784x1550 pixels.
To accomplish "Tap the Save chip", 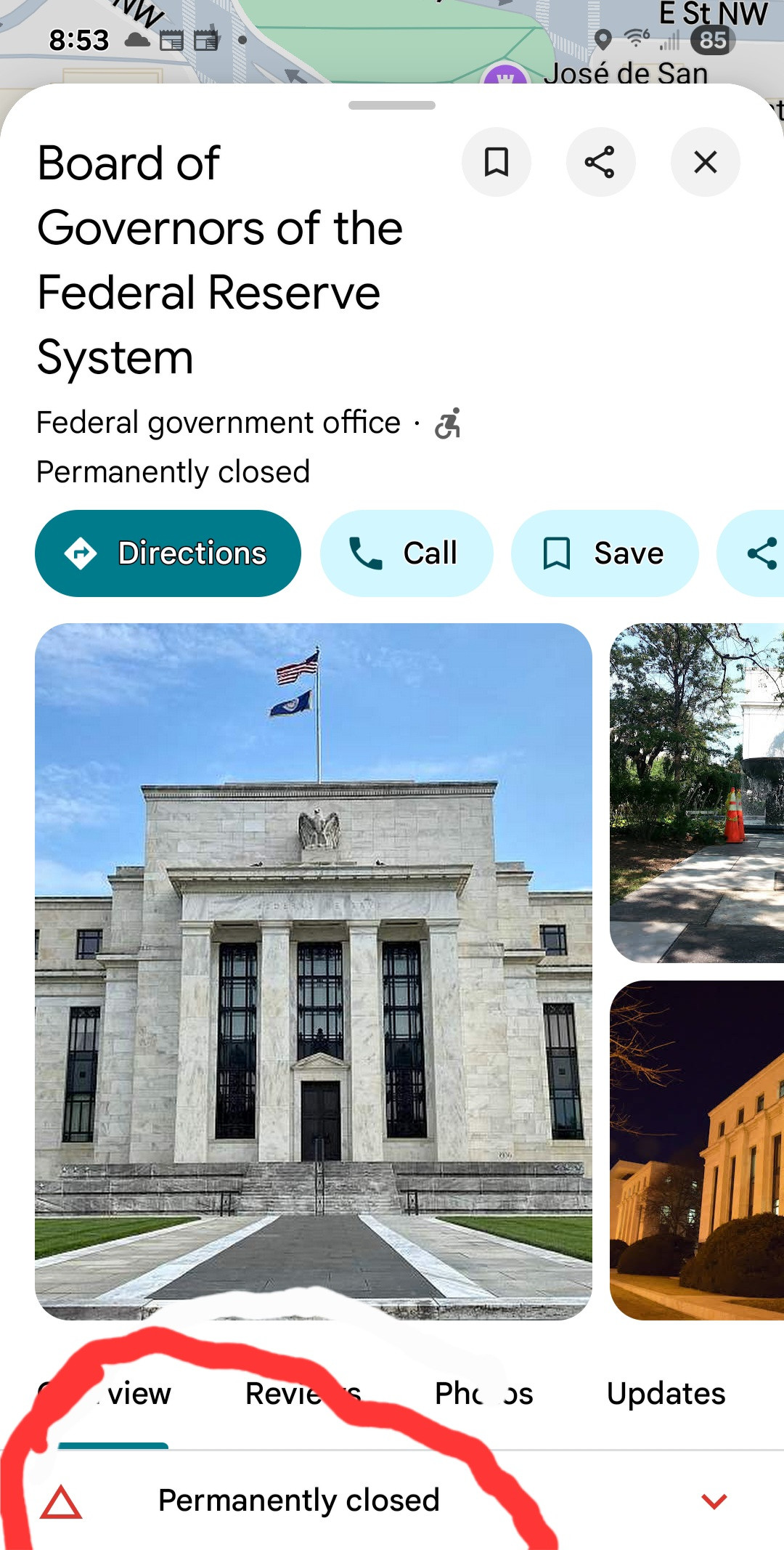I will (x=605, y=553).
